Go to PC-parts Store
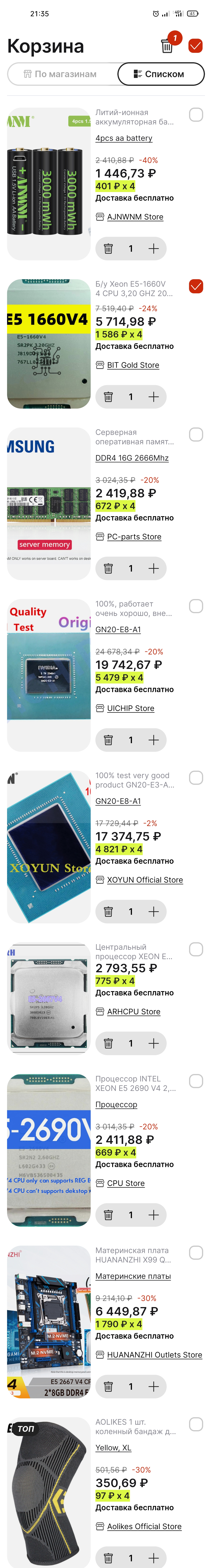The height and width of the screenshot is (1568, 212). pos(134,537)
